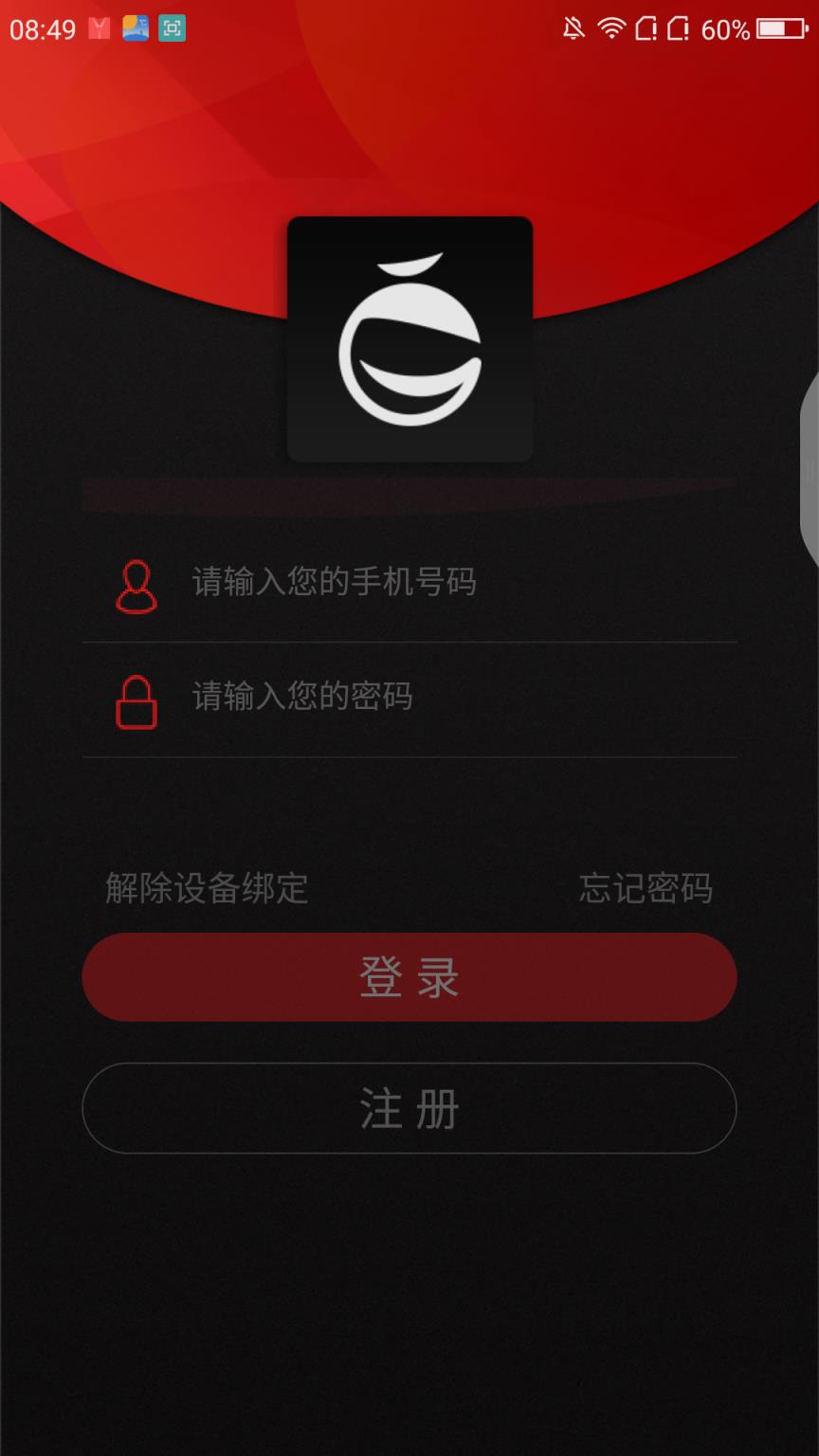The height and width of the screenshot is (1456, 819).
Task: Open 忘记密码 to recover password
Action: pos(648,889)
